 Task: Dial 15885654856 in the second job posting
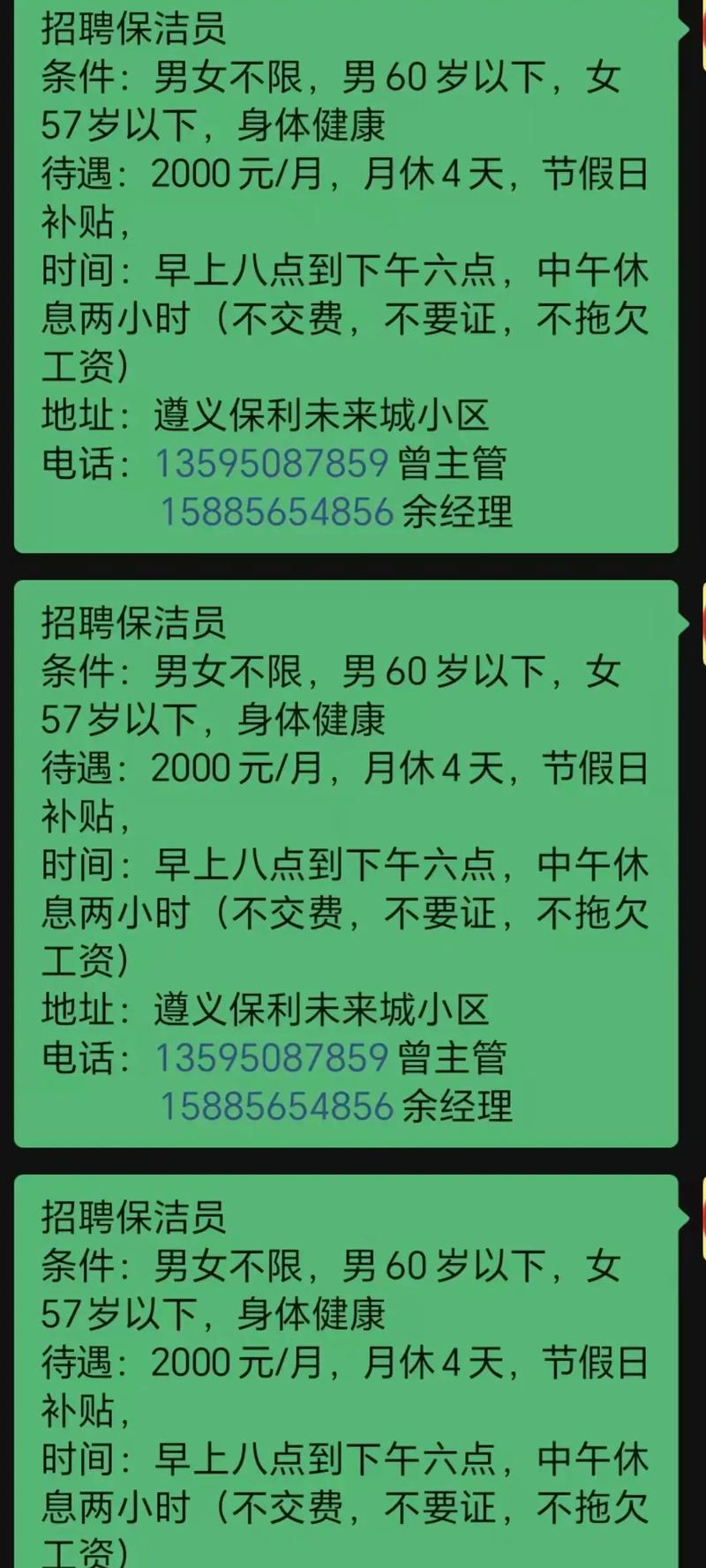[x=278, y=1103]
